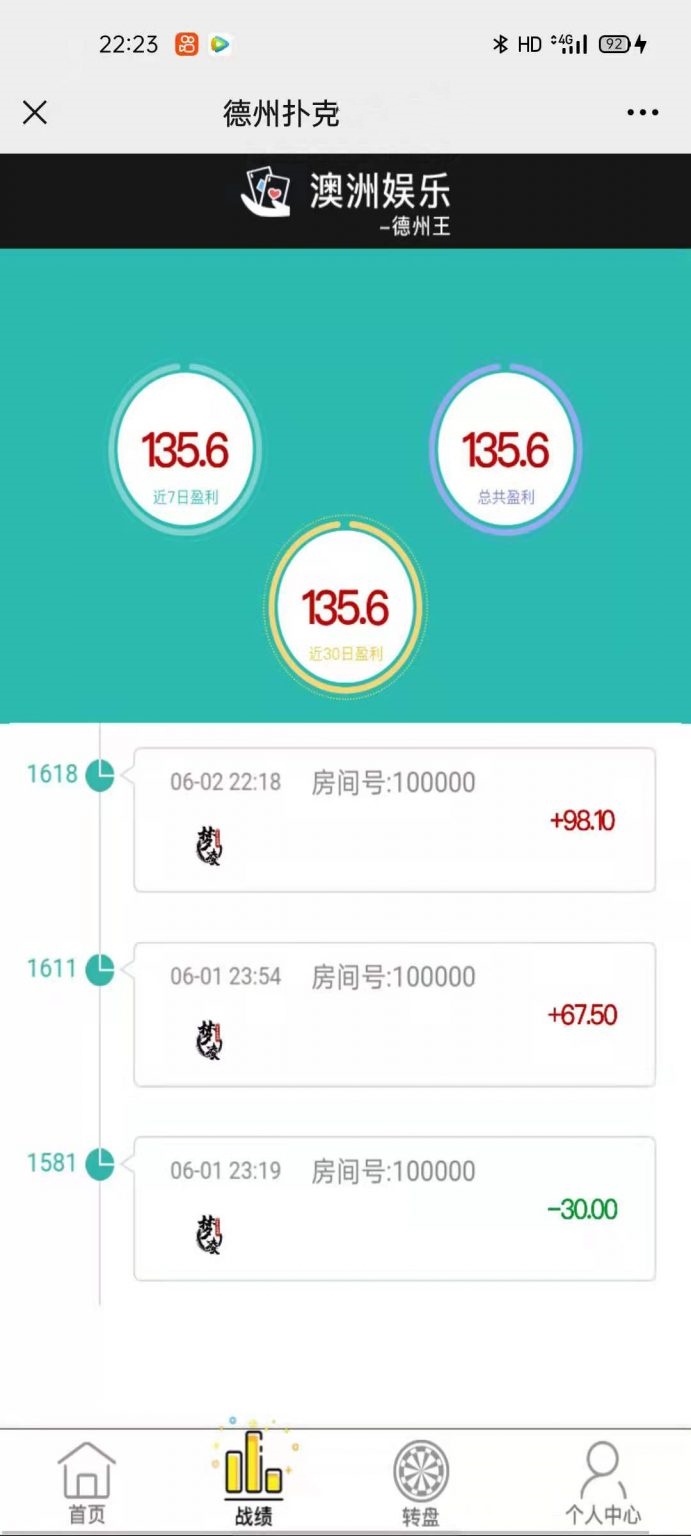Switch to the 转盘 tab
This screenshot has width=691, height=1536.
coord(419,1483)
